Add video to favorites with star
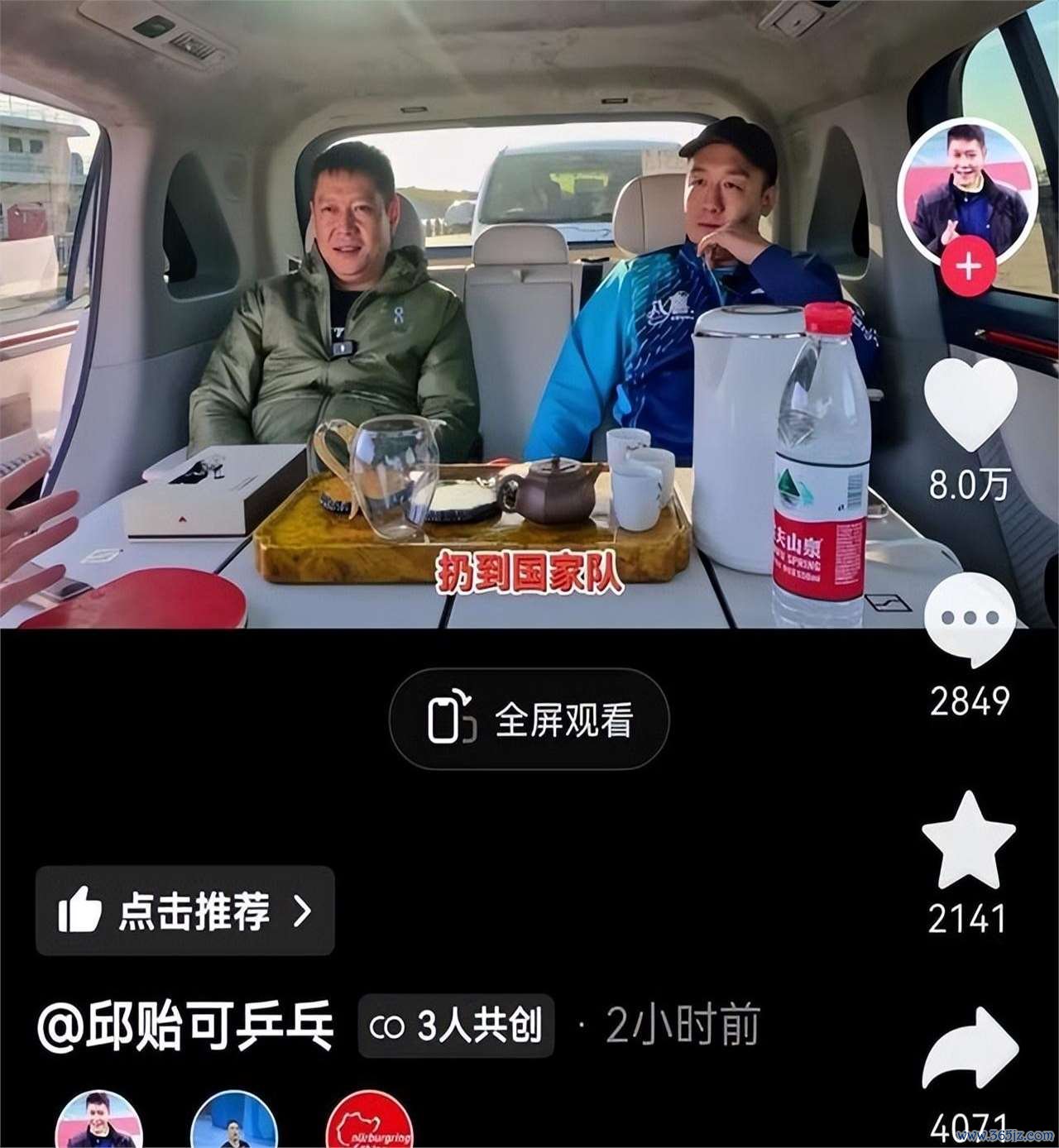 pos(968,840)
